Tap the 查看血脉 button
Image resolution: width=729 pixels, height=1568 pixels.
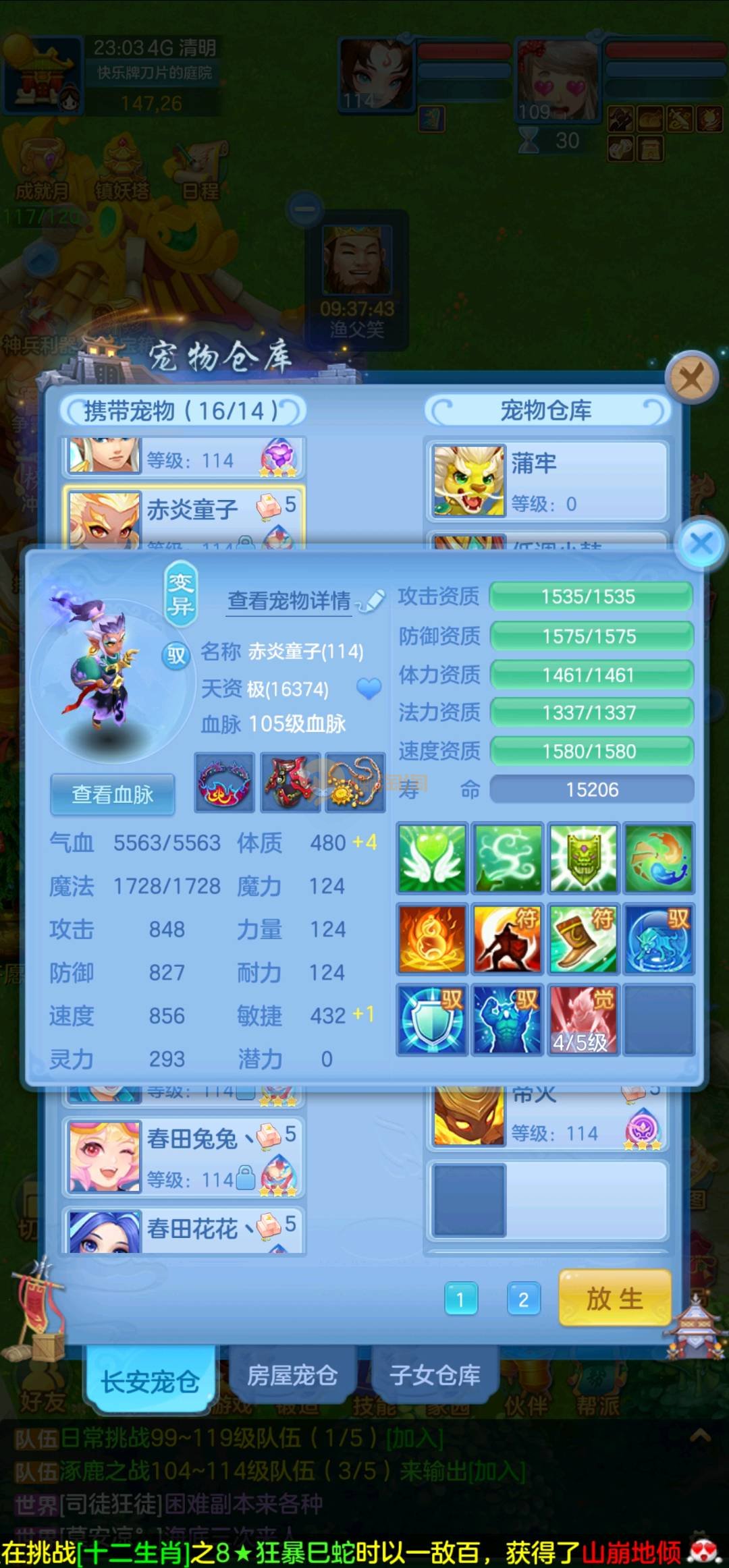coord(113,794)
